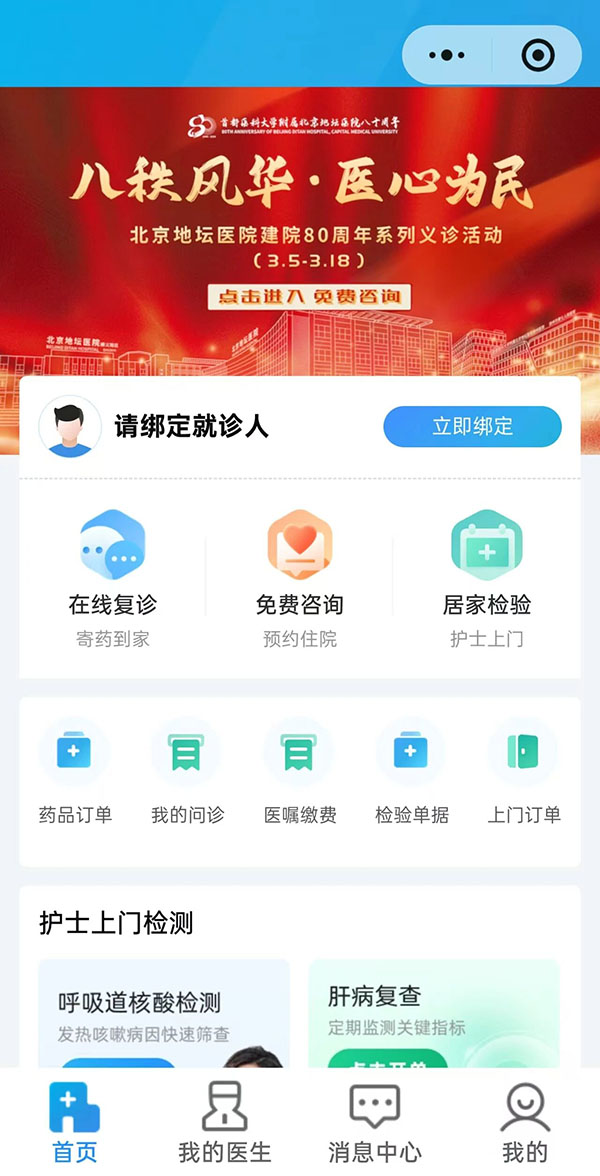Open the 呼吸道核酸检测 card

(x=164, y=1012)
